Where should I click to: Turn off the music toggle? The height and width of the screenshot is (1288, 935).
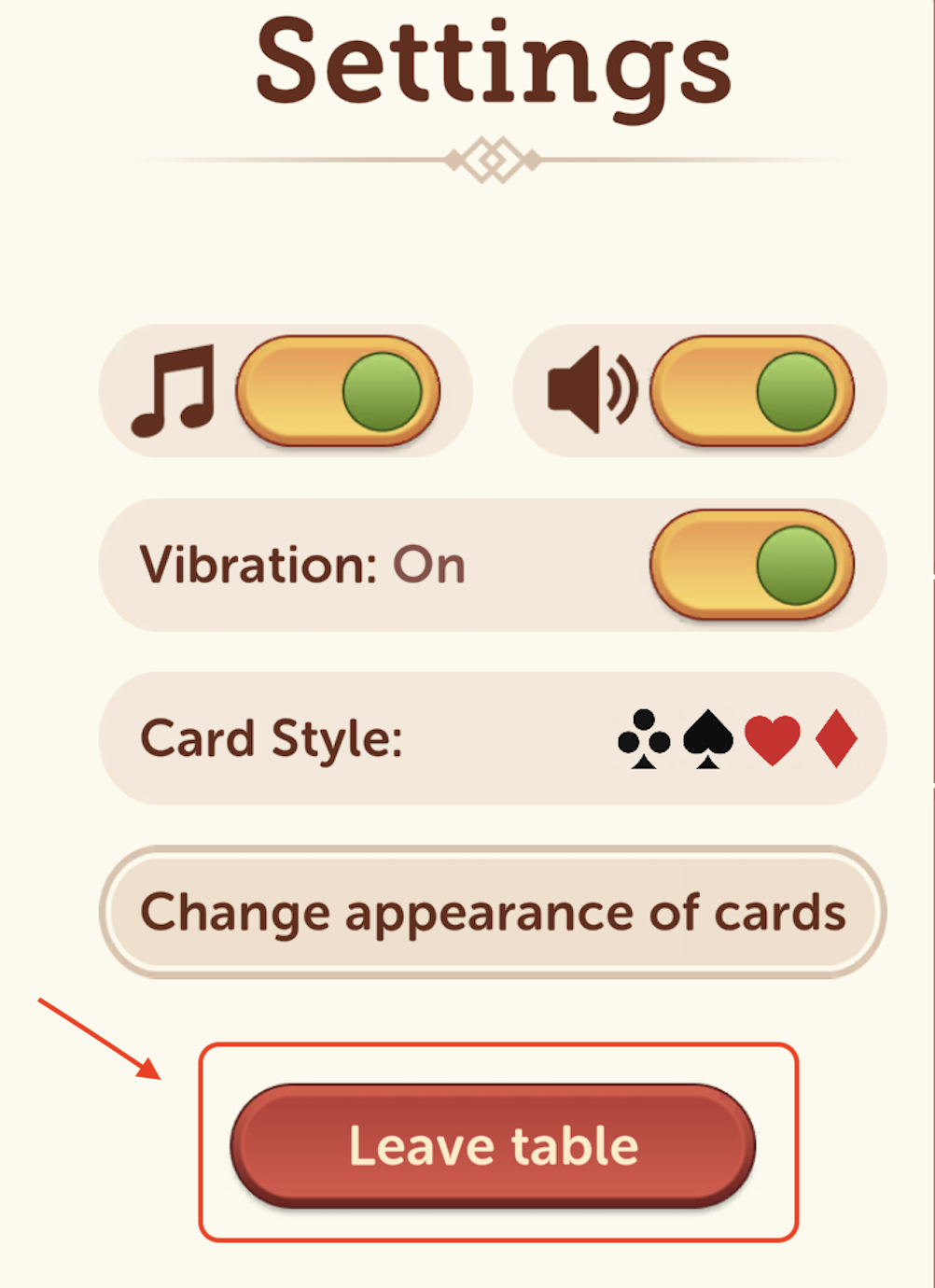click(x=338, y=391)
